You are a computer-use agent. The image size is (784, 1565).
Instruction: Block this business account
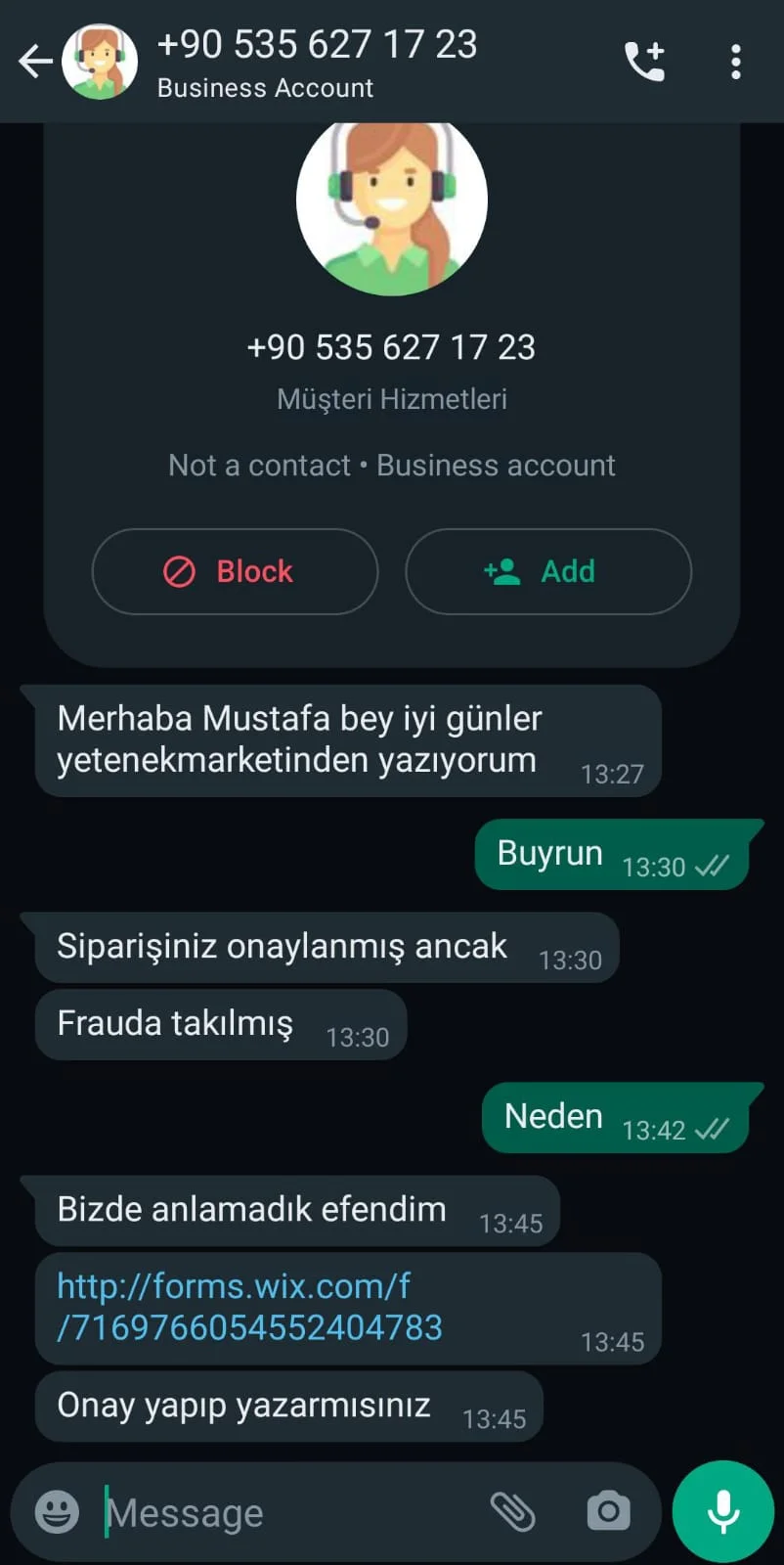pos(235,571)
